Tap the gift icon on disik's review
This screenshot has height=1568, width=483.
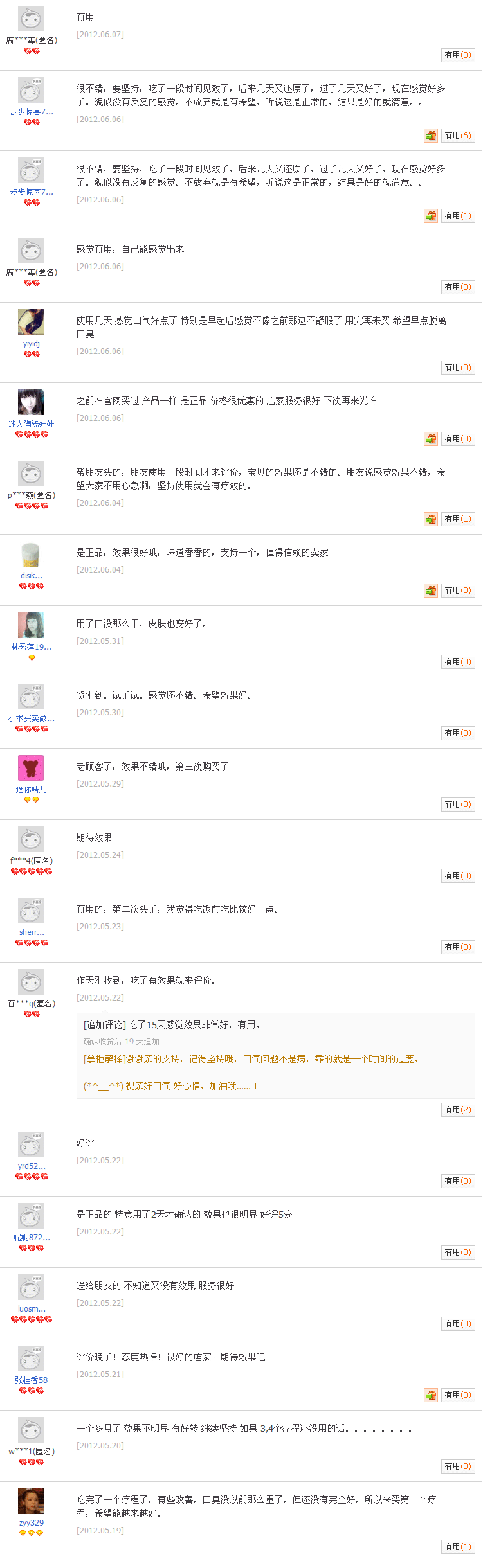click(431, 591)
